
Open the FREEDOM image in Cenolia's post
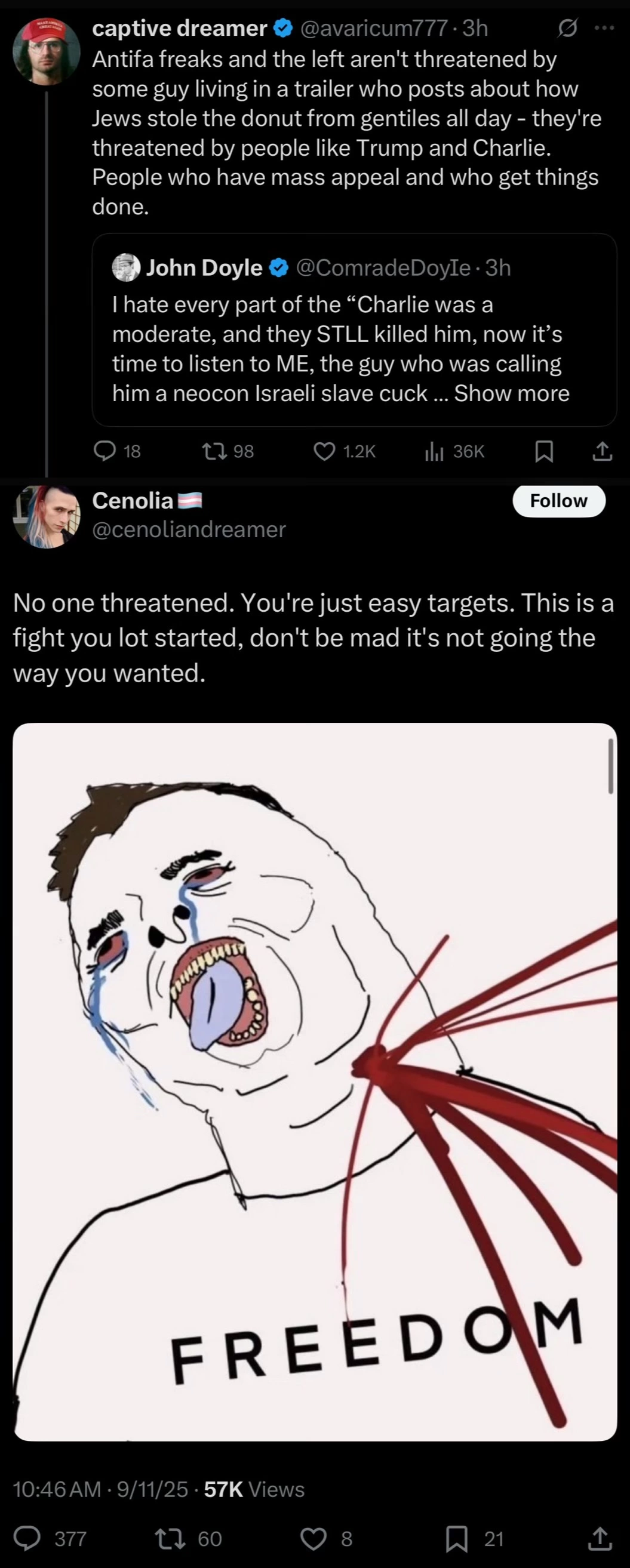tap(315, 1082)
